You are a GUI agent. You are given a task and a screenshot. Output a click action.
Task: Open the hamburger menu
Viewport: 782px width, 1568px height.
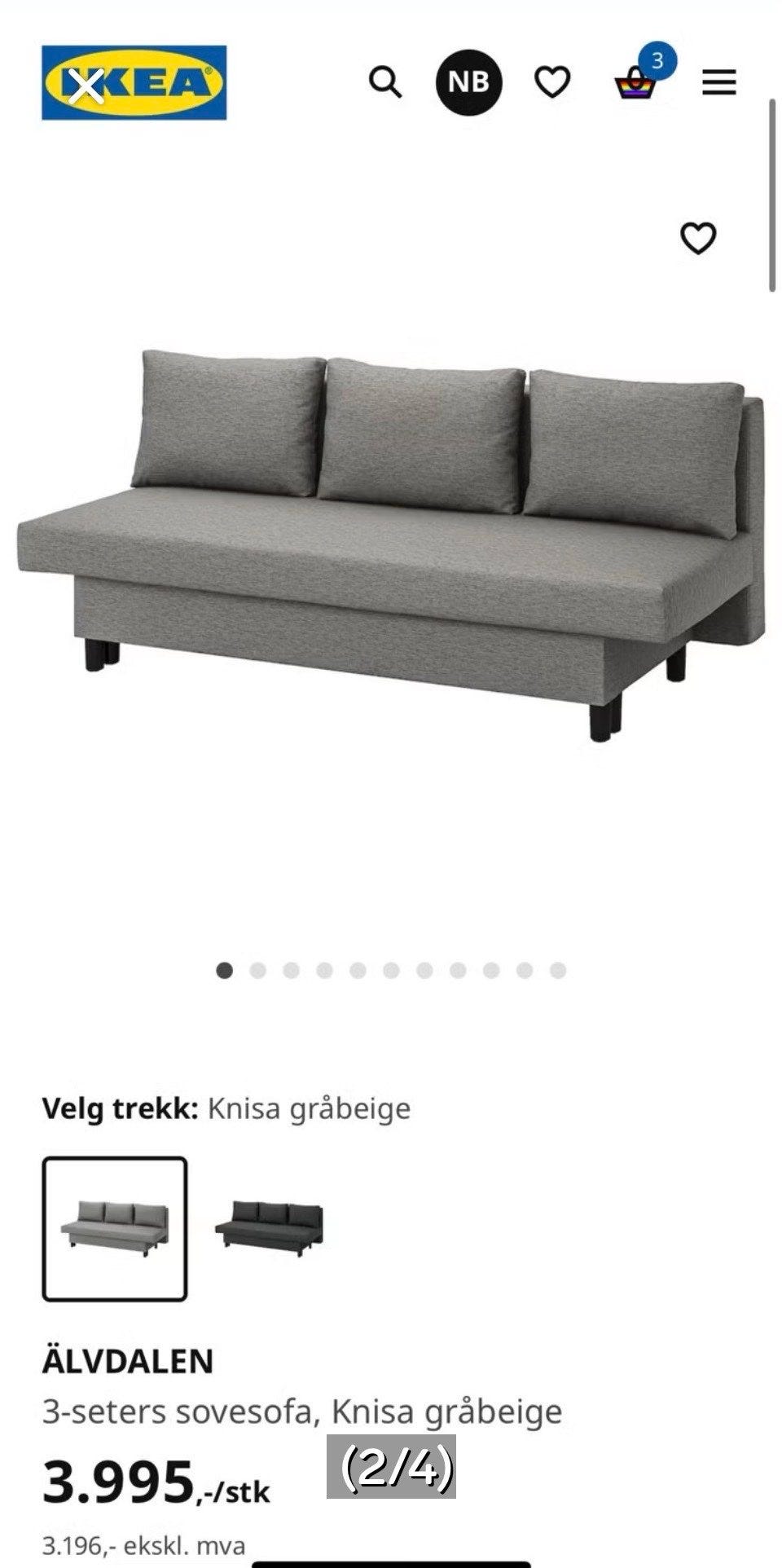click(719, 82)
